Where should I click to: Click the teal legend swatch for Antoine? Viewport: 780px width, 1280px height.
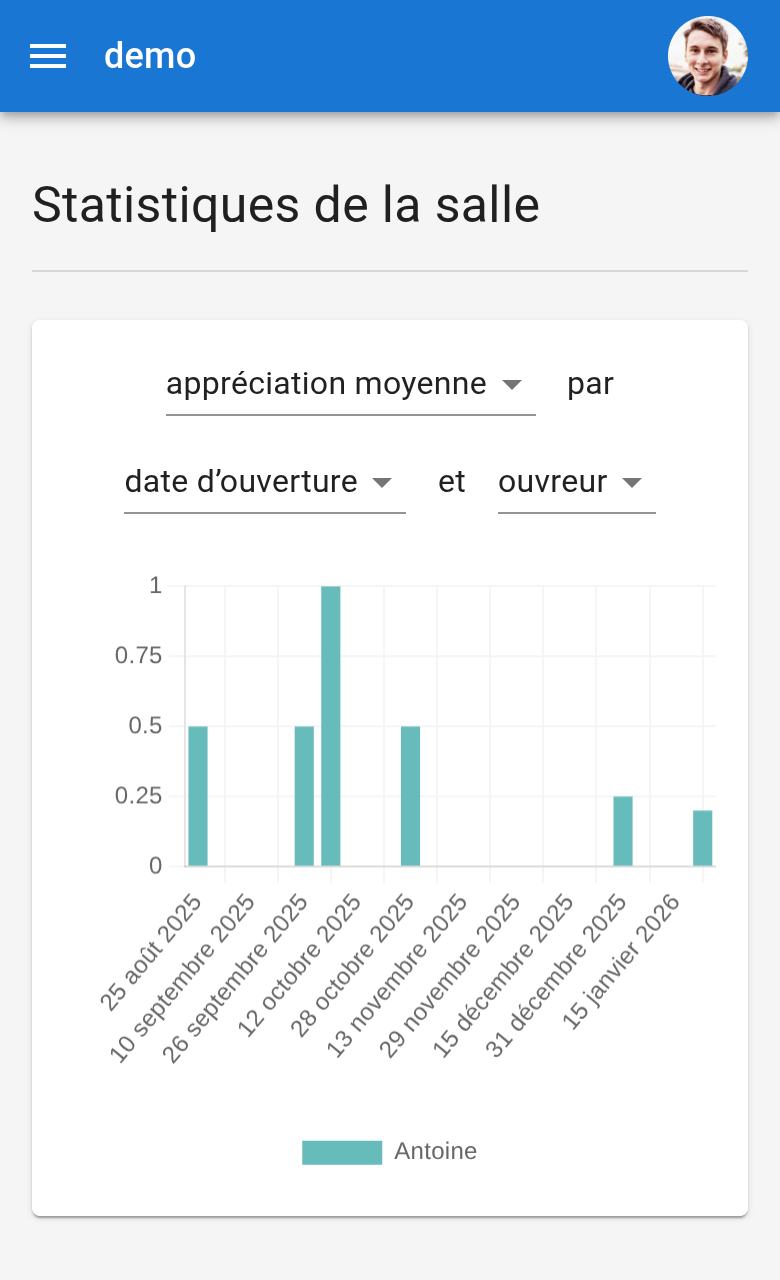[x=342, y=1151]
